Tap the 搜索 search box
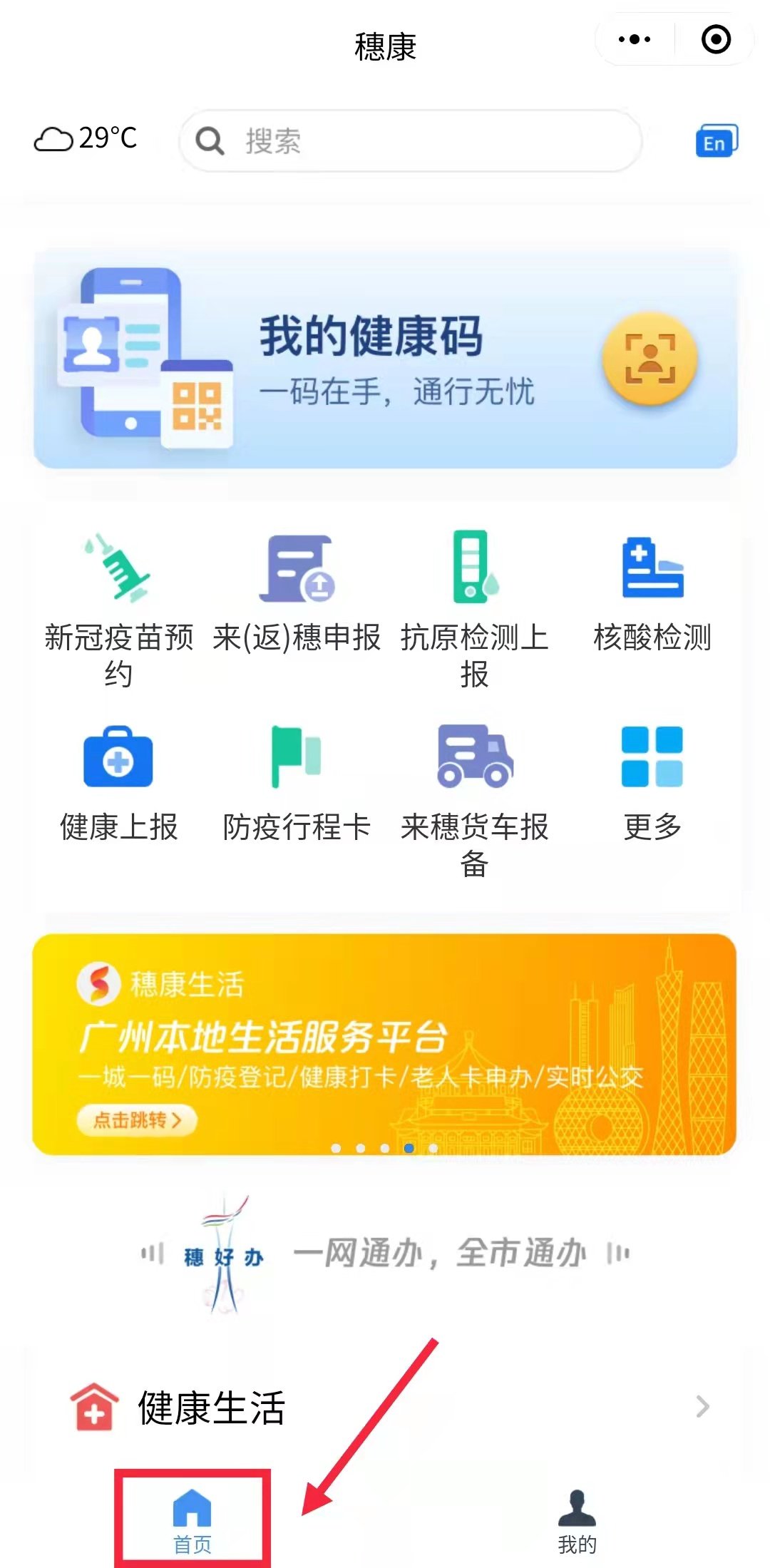This screenshot has width=770, height=1568. click(410, 140)
